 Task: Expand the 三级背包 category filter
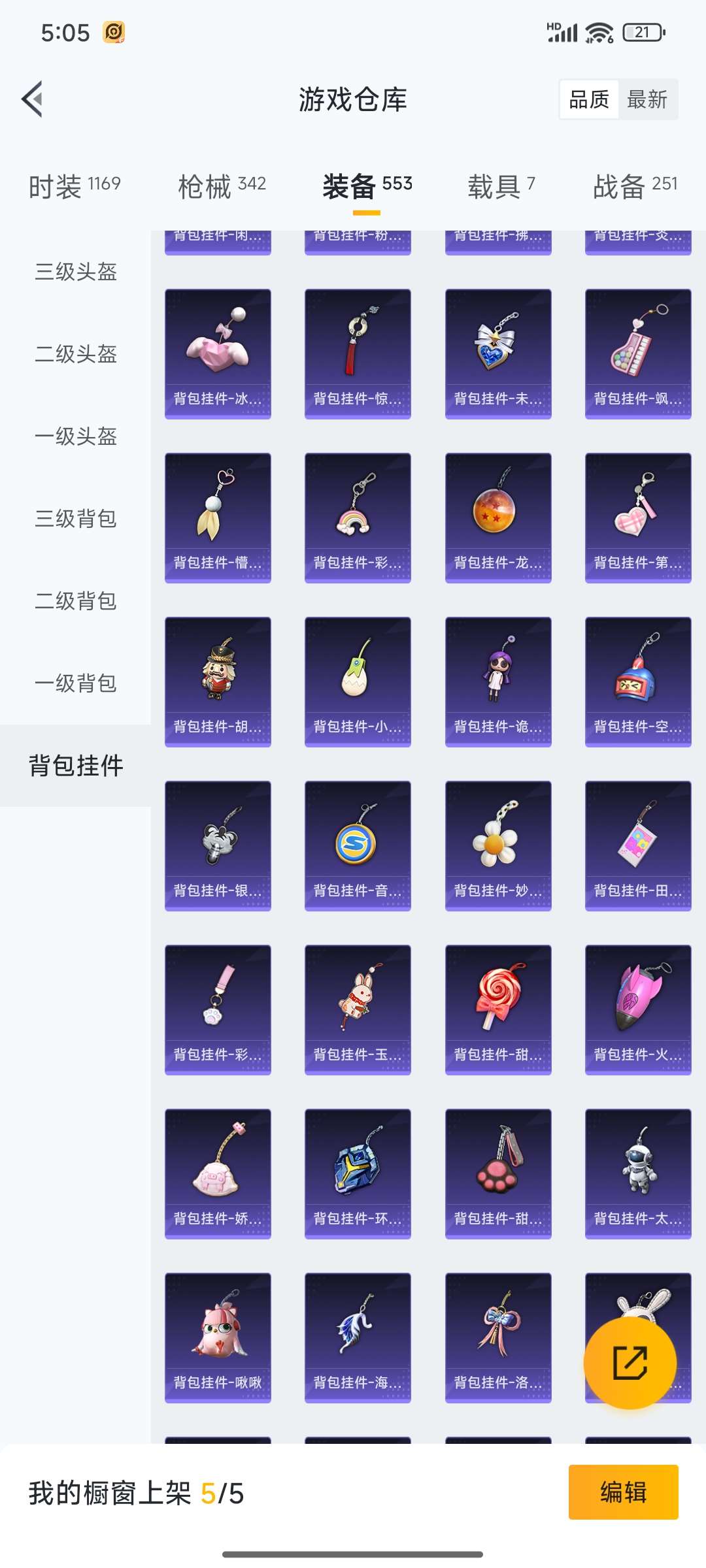pos(74,519)
